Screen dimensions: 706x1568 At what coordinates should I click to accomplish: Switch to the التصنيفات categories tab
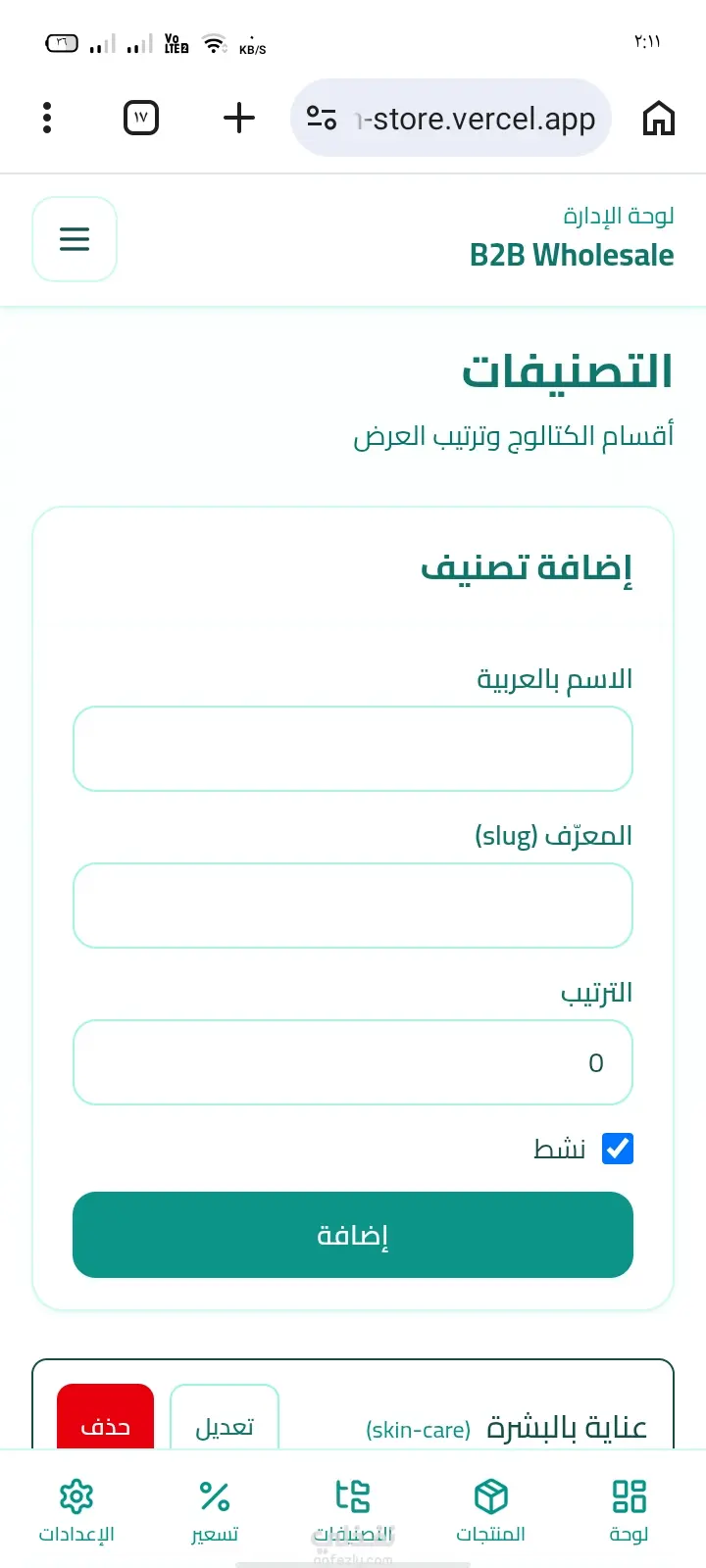tap(353, 1511)
